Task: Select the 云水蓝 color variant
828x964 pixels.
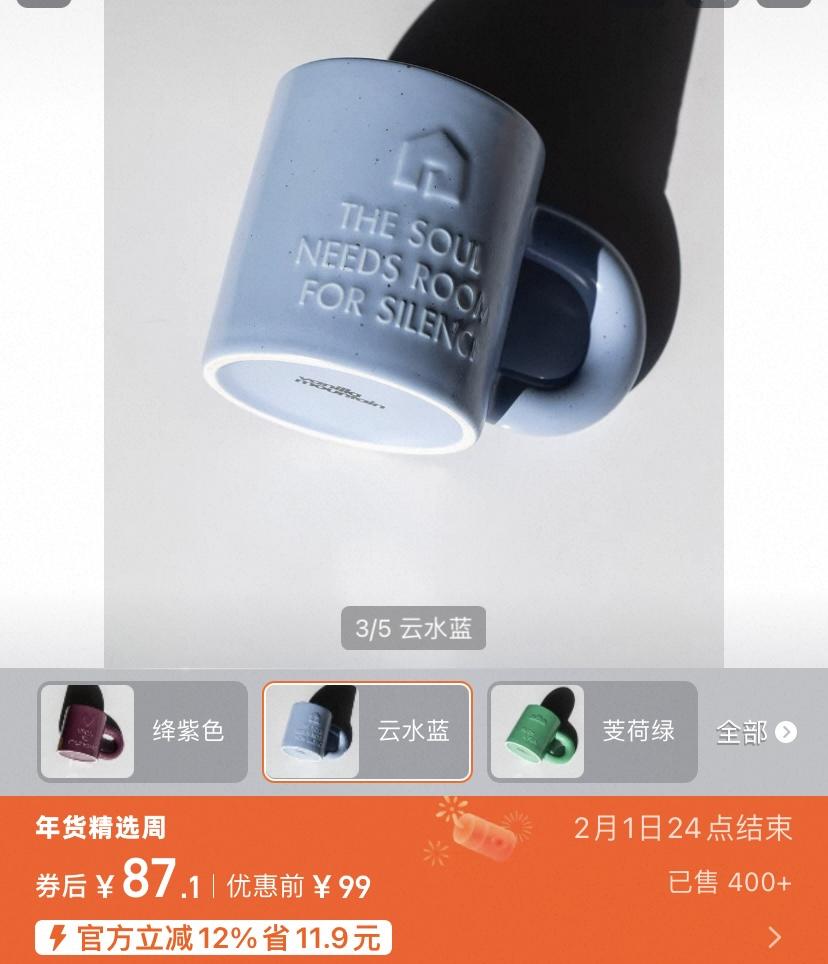Action: (x=367, y=731)
